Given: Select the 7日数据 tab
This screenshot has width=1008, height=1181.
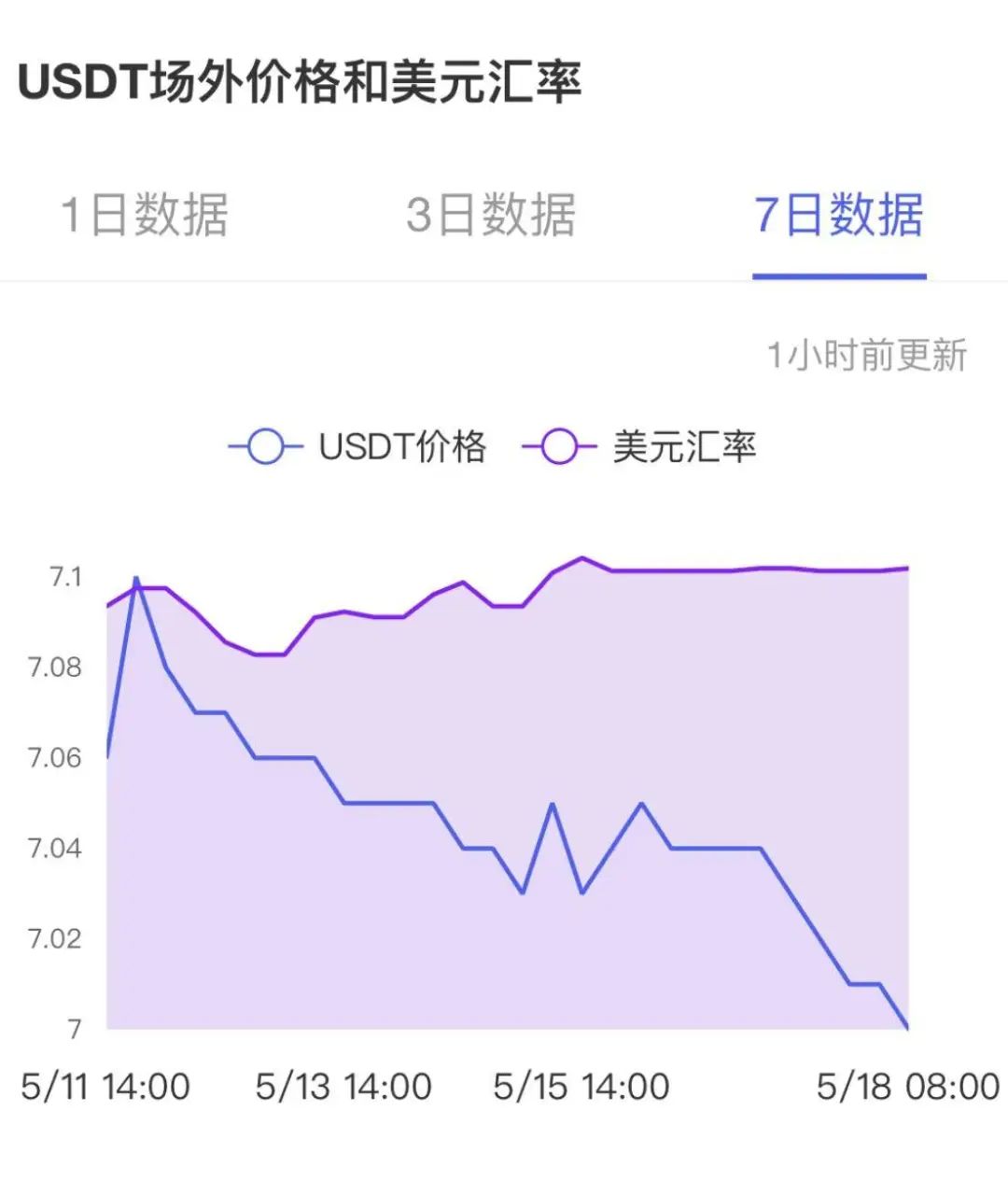Looking at the screenshot, I should pyautogui.click(x=838, y=213).
